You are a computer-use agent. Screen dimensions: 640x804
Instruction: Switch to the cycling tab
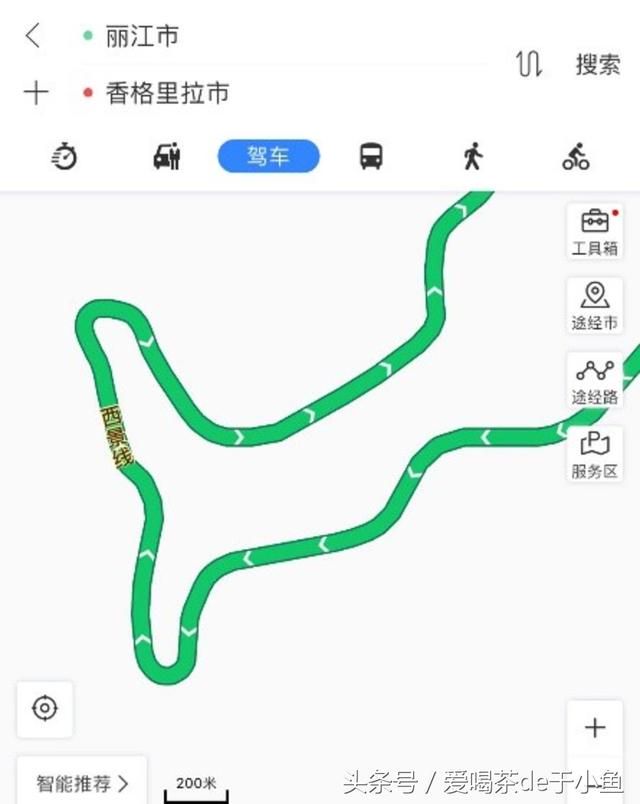[x=575, y=156]
